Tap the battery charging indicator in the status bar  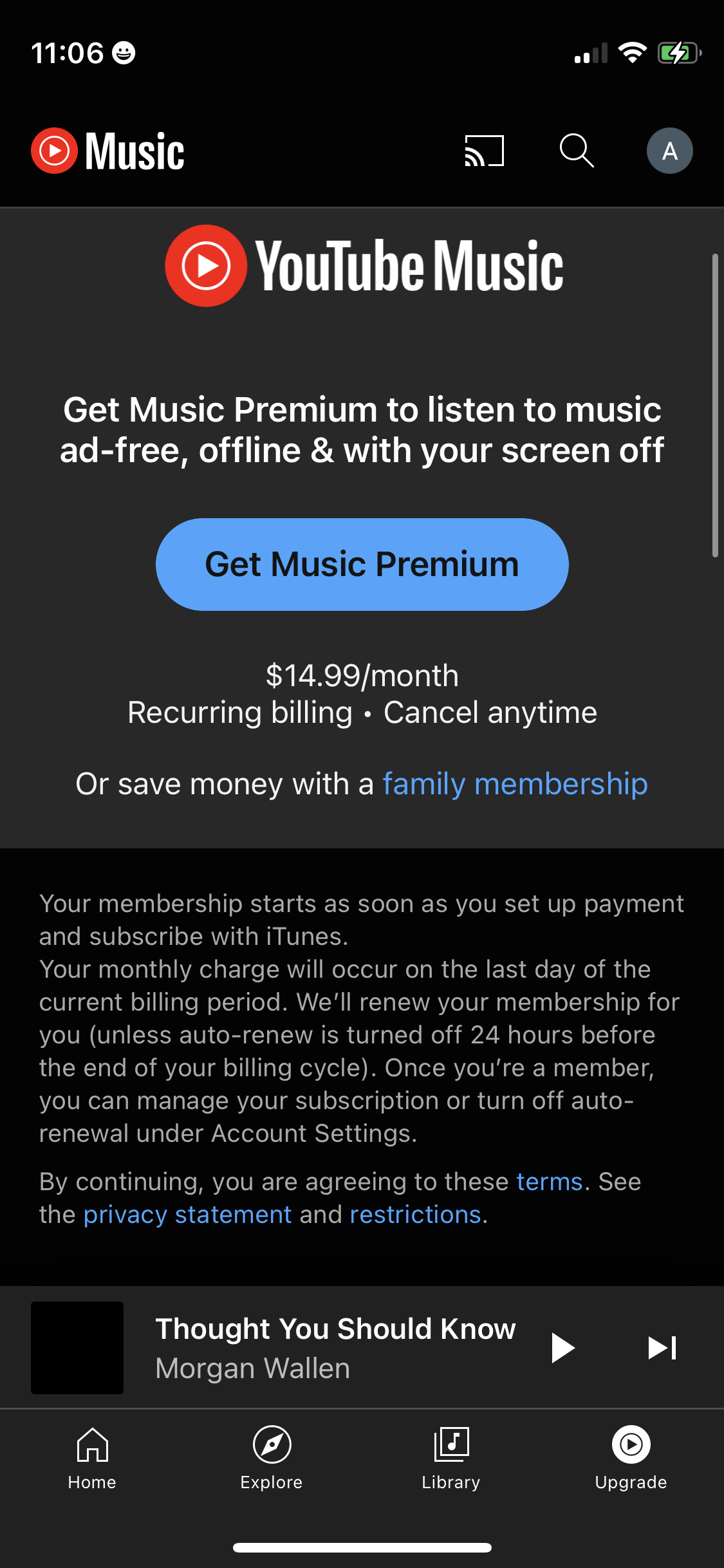tap(678, 54)
